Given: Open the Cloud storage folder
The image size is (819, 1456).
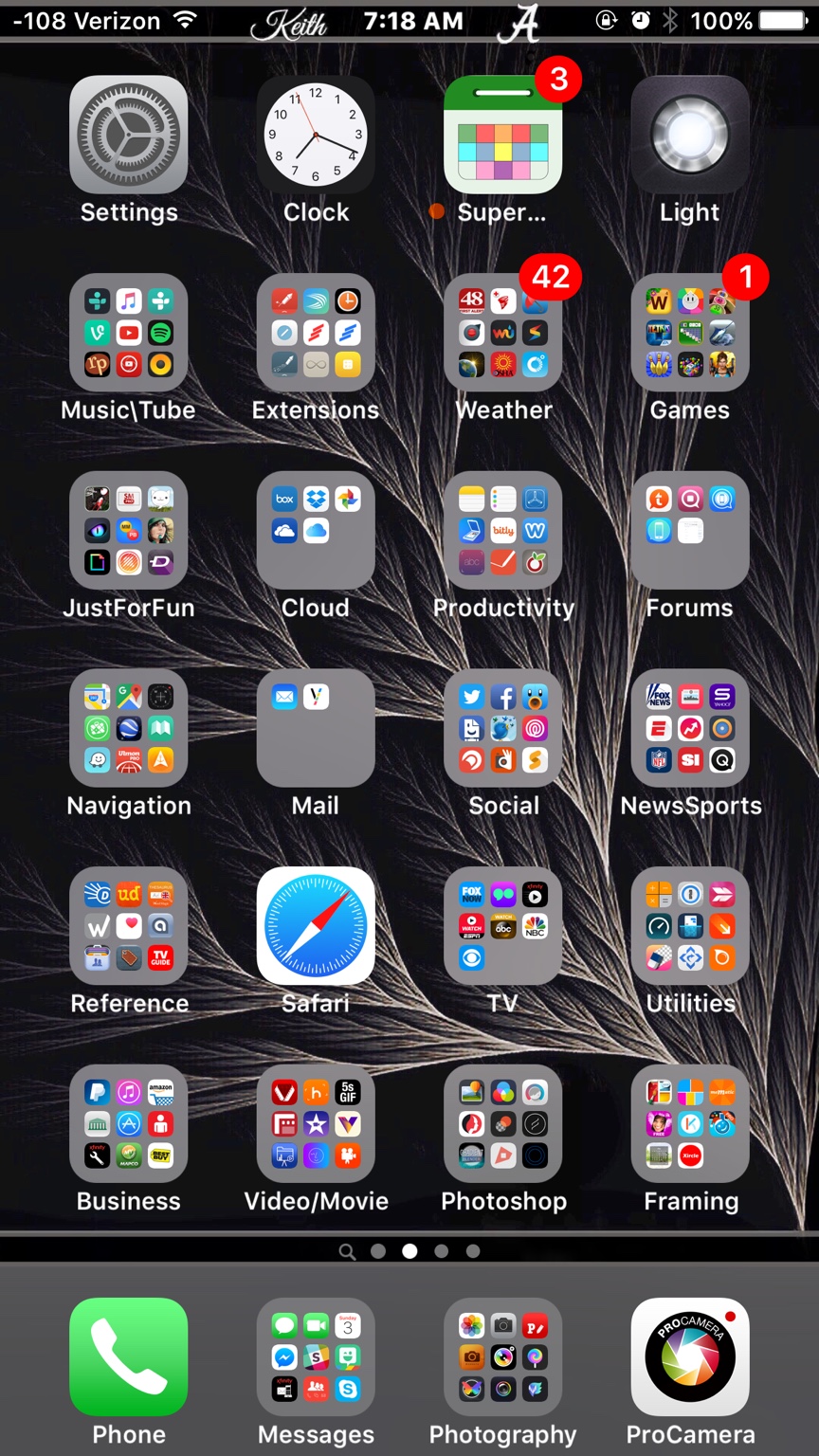Looking at the screenshot, I should point(316,531).
